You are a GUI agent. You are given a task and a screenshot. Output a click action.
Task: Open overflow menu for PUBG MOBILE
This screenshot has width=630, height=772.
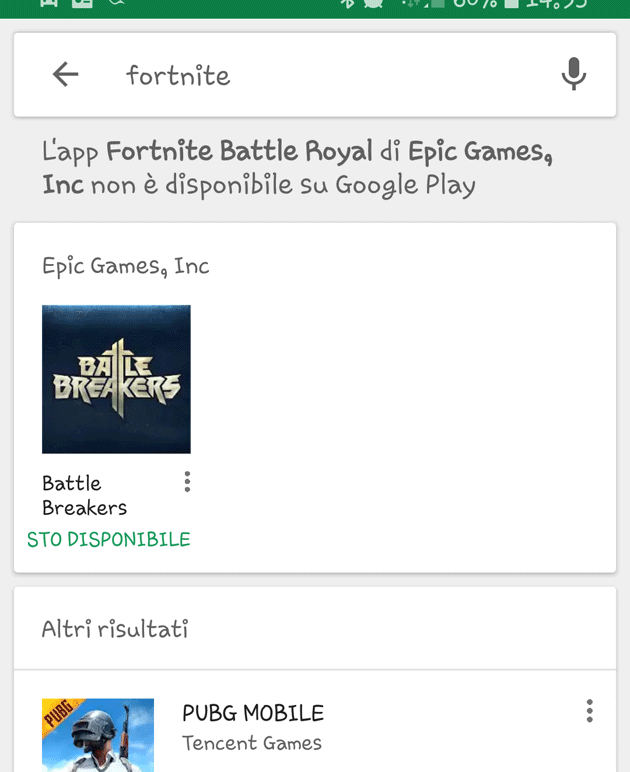[x=589, y=711]
